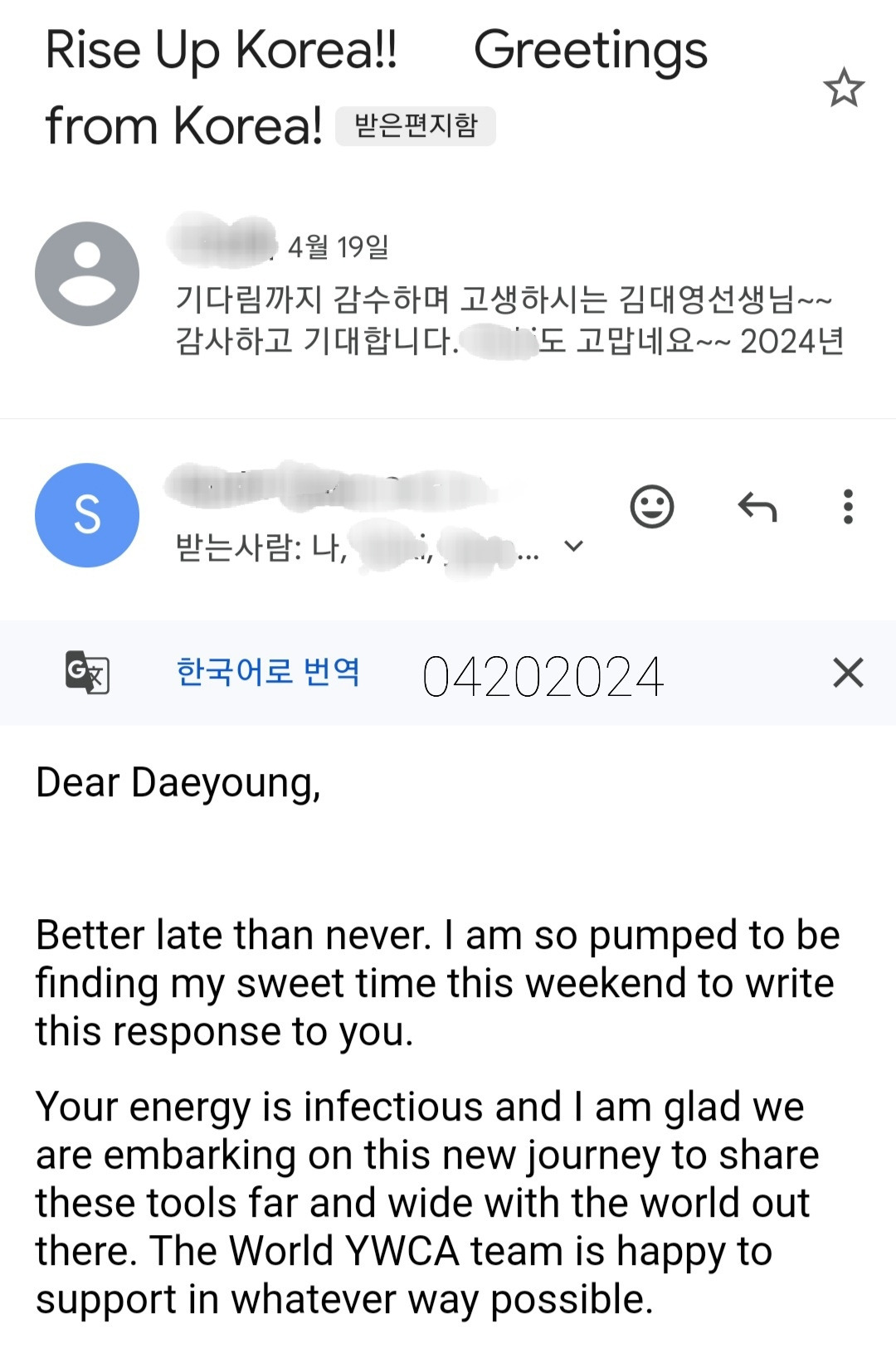This screenshot has height=1367, width=896.
Task: Click the Google Translate icon
Action: (85, 674)
